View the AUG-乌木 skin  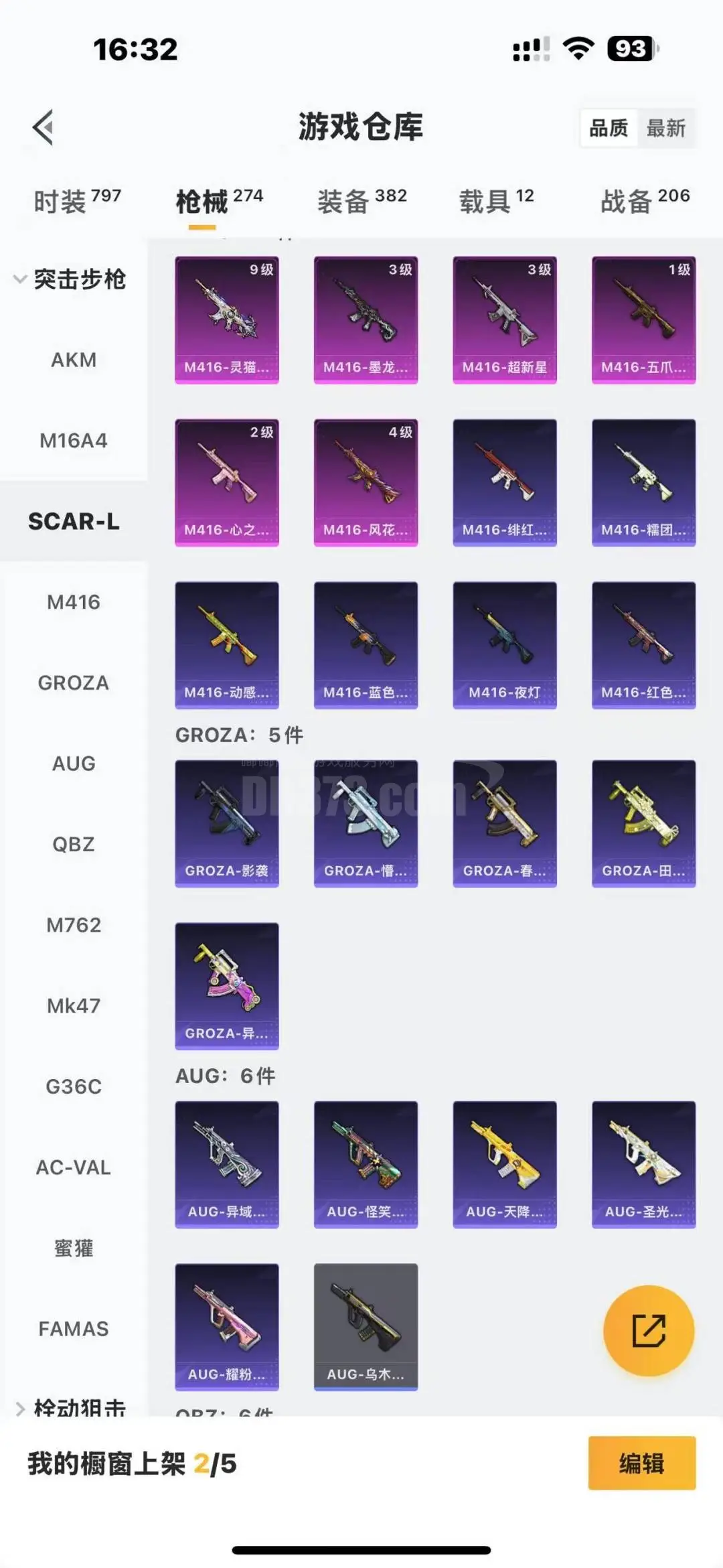click(366, 1326)
